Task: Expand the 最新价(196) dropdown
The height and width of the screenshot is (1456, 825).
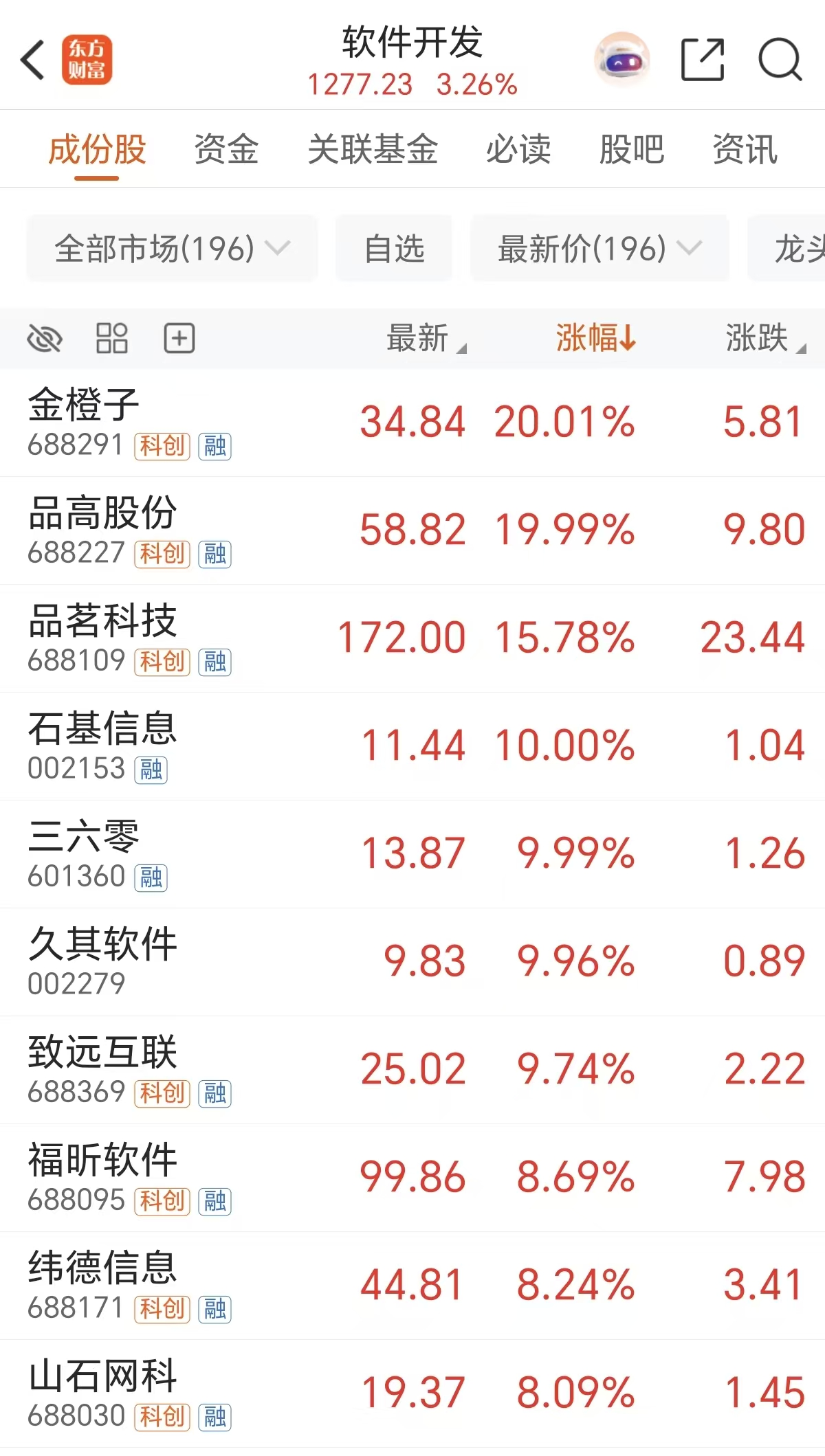Action: click(599, 248)
